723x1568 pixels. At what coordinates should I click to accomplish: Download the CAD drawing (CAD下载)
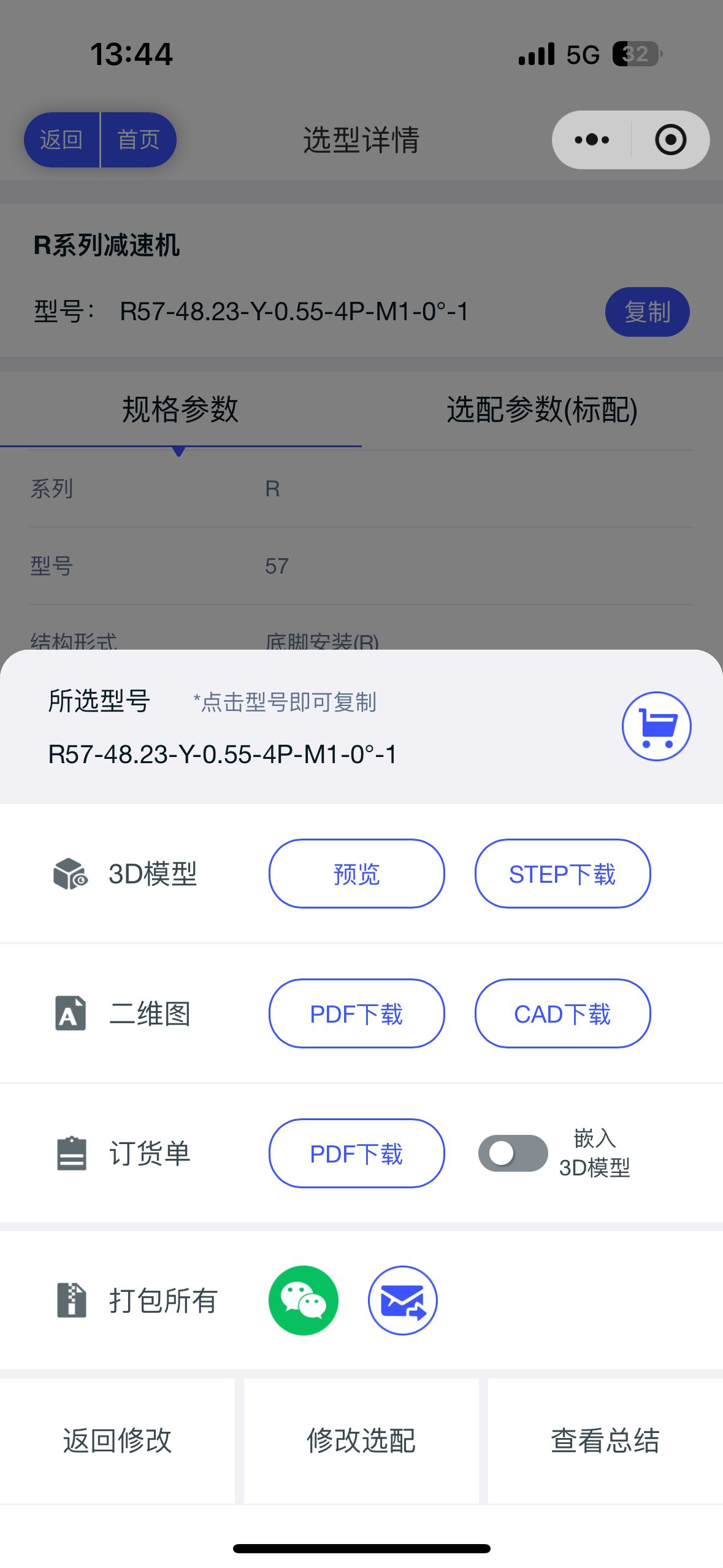point(562,1013)
